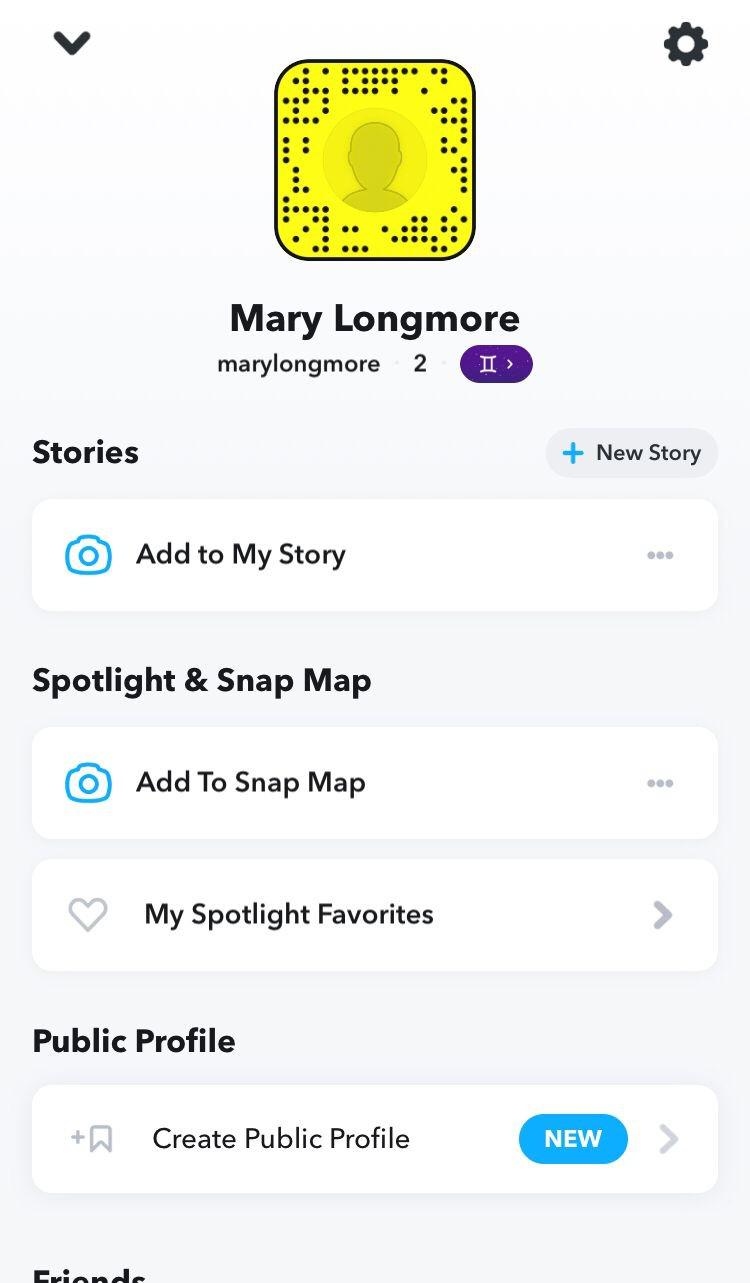This screenshot has width=750, height=1283.
Task: Open options for Add To Snap Map
Action: (x=660, y=783)
